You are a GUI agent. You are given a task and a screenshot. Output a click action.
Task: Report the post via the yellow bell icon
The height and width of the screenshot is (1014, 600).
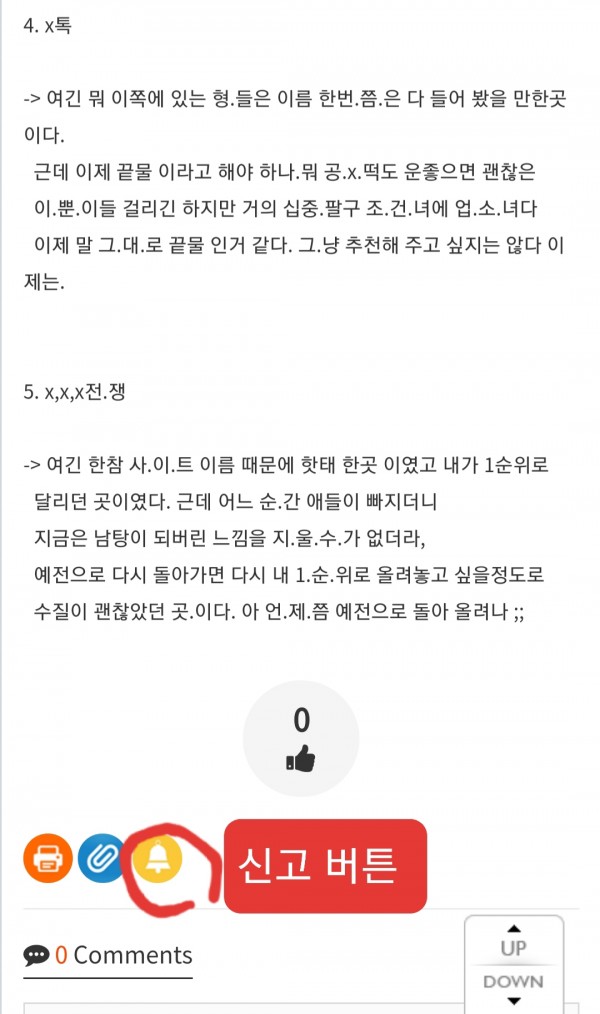(157, 859)
